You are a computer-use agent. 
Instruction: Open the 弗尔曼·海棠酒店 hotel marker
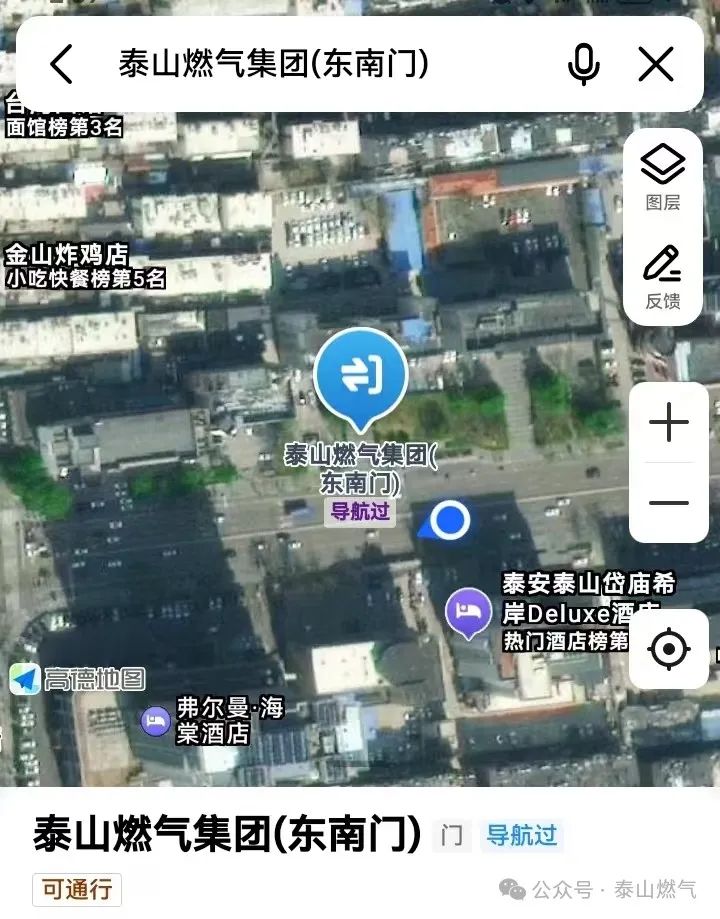pyautogui.click(x=156, y=721)
